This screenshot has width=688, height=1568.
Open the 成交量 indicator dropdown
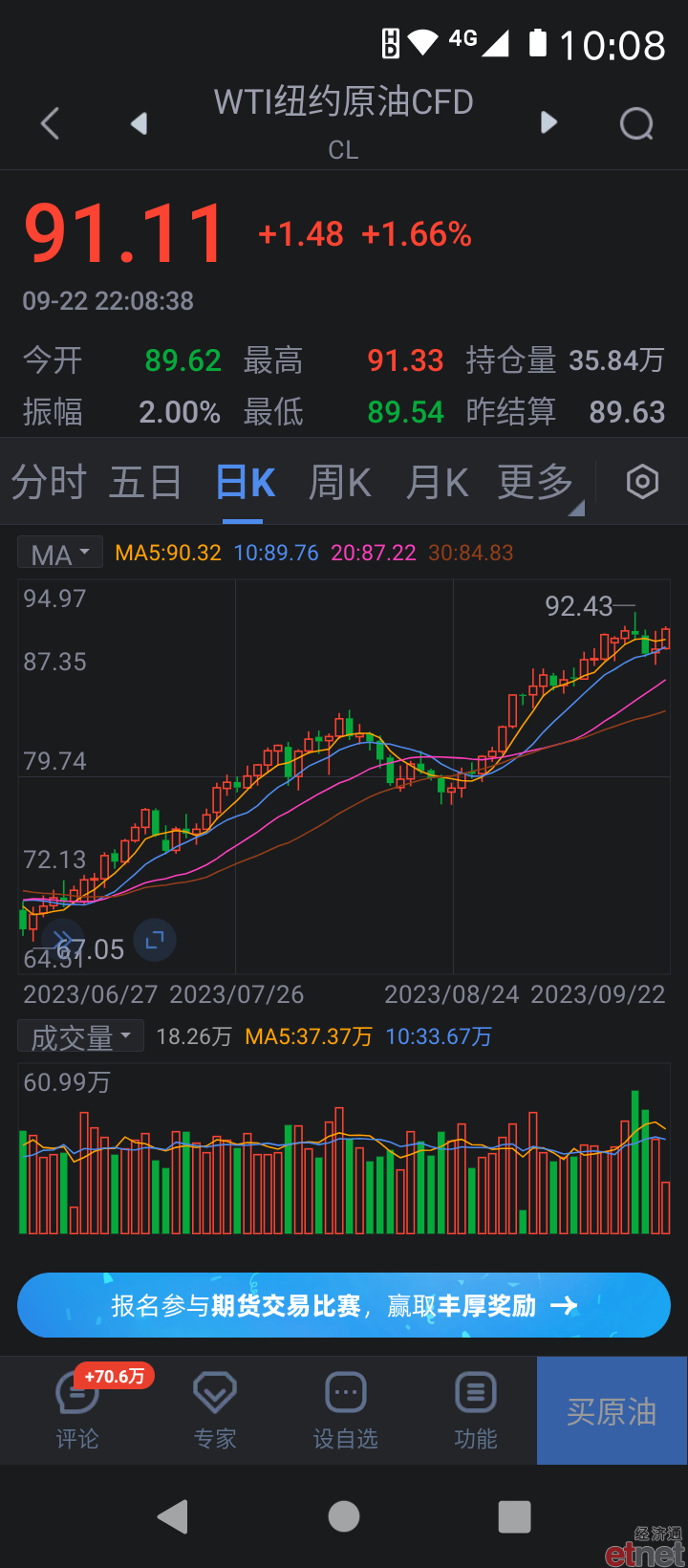pos(81,1036)
